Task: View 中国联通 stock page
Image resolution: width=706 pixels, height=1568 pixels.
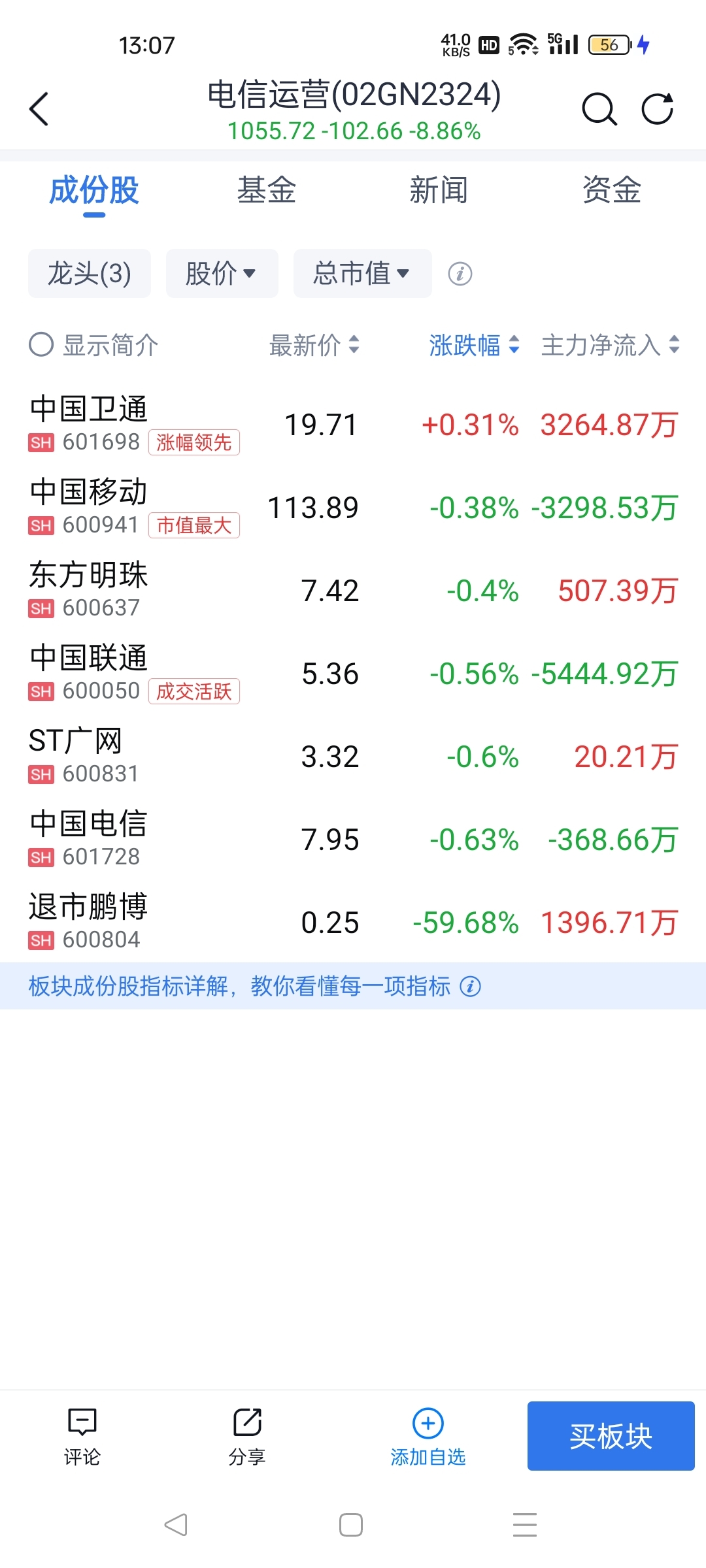Action: point(353,674)
